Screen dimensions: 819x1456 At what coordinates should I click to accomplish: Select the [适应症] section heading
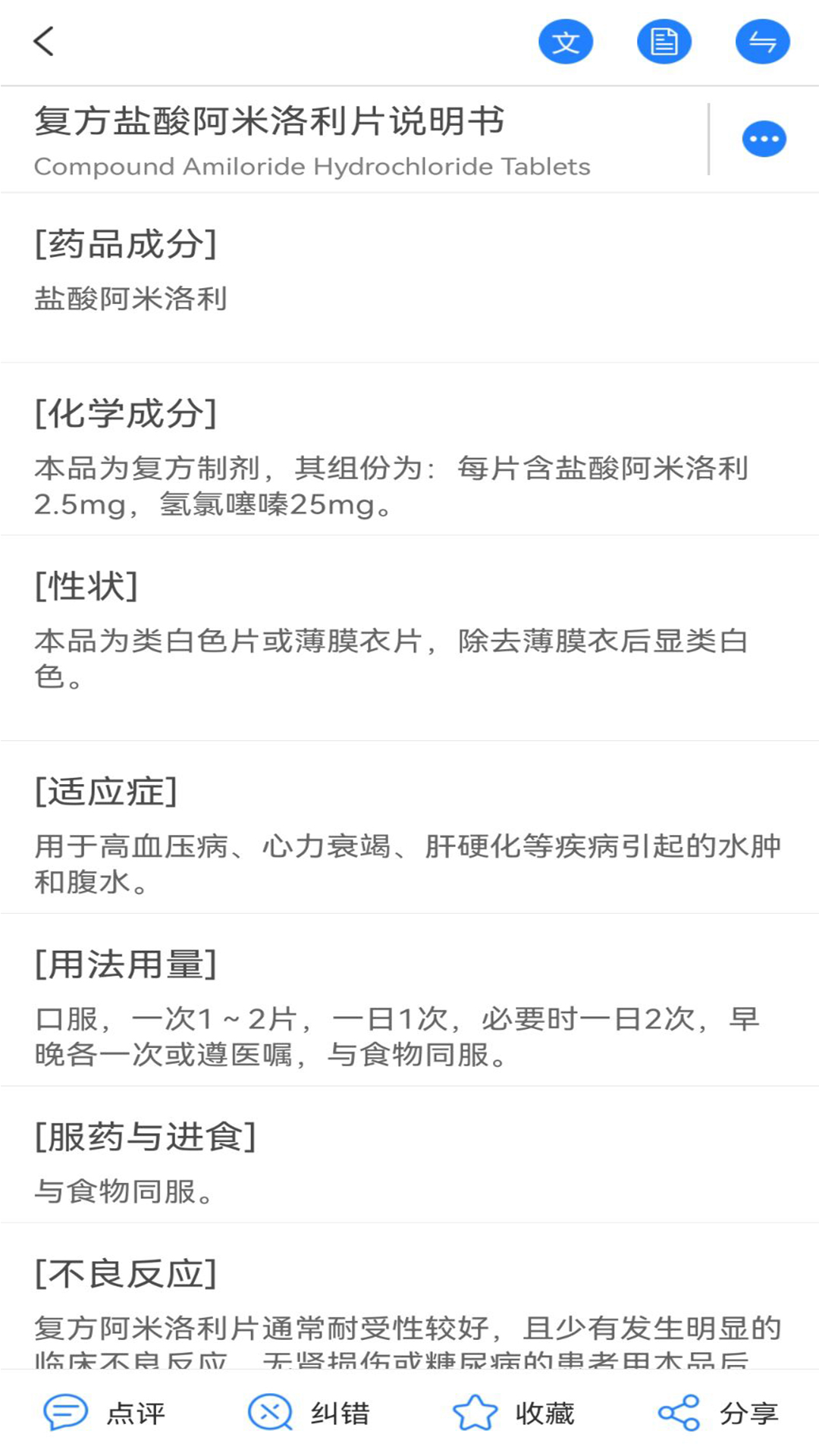coord(106,790)
